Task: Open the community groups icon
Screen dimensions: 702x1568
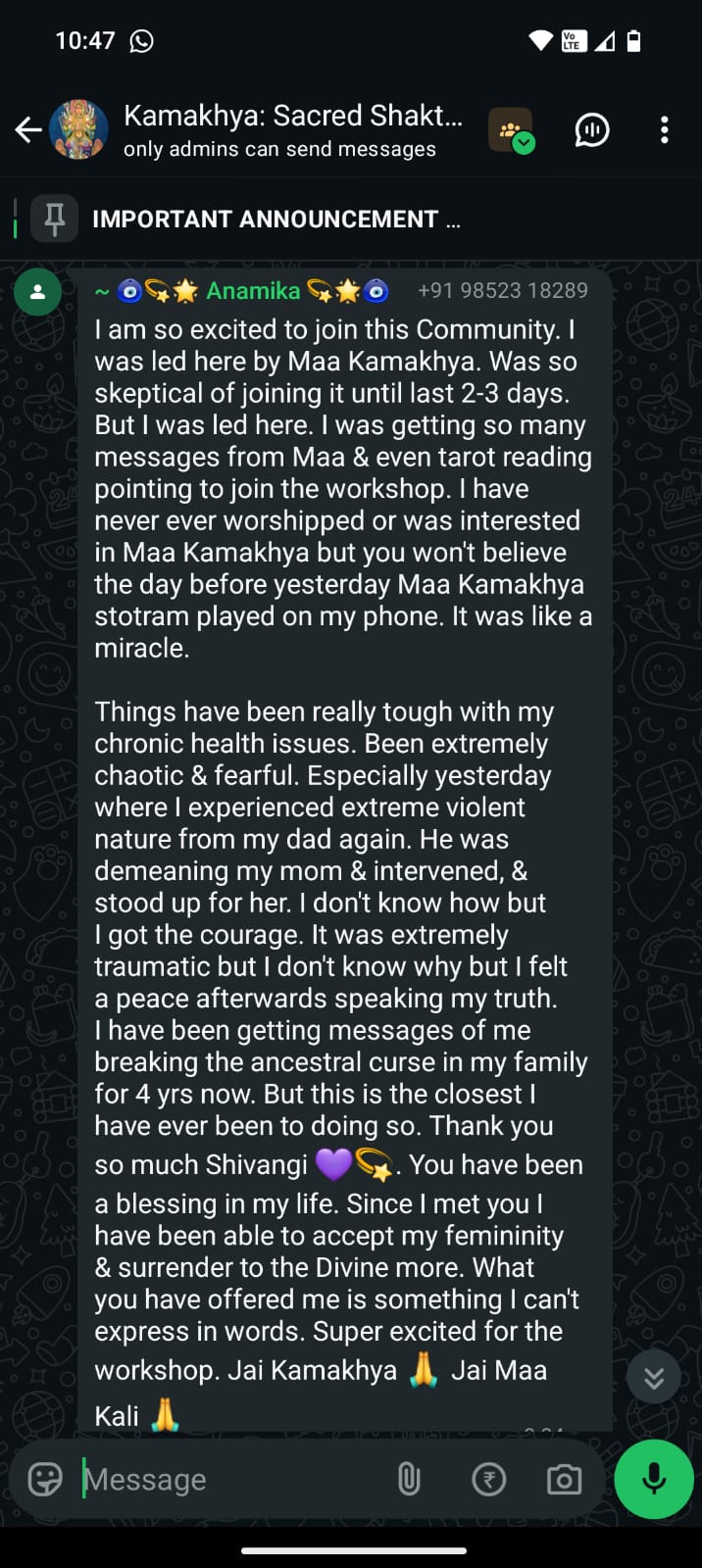Action: [511, 130]
